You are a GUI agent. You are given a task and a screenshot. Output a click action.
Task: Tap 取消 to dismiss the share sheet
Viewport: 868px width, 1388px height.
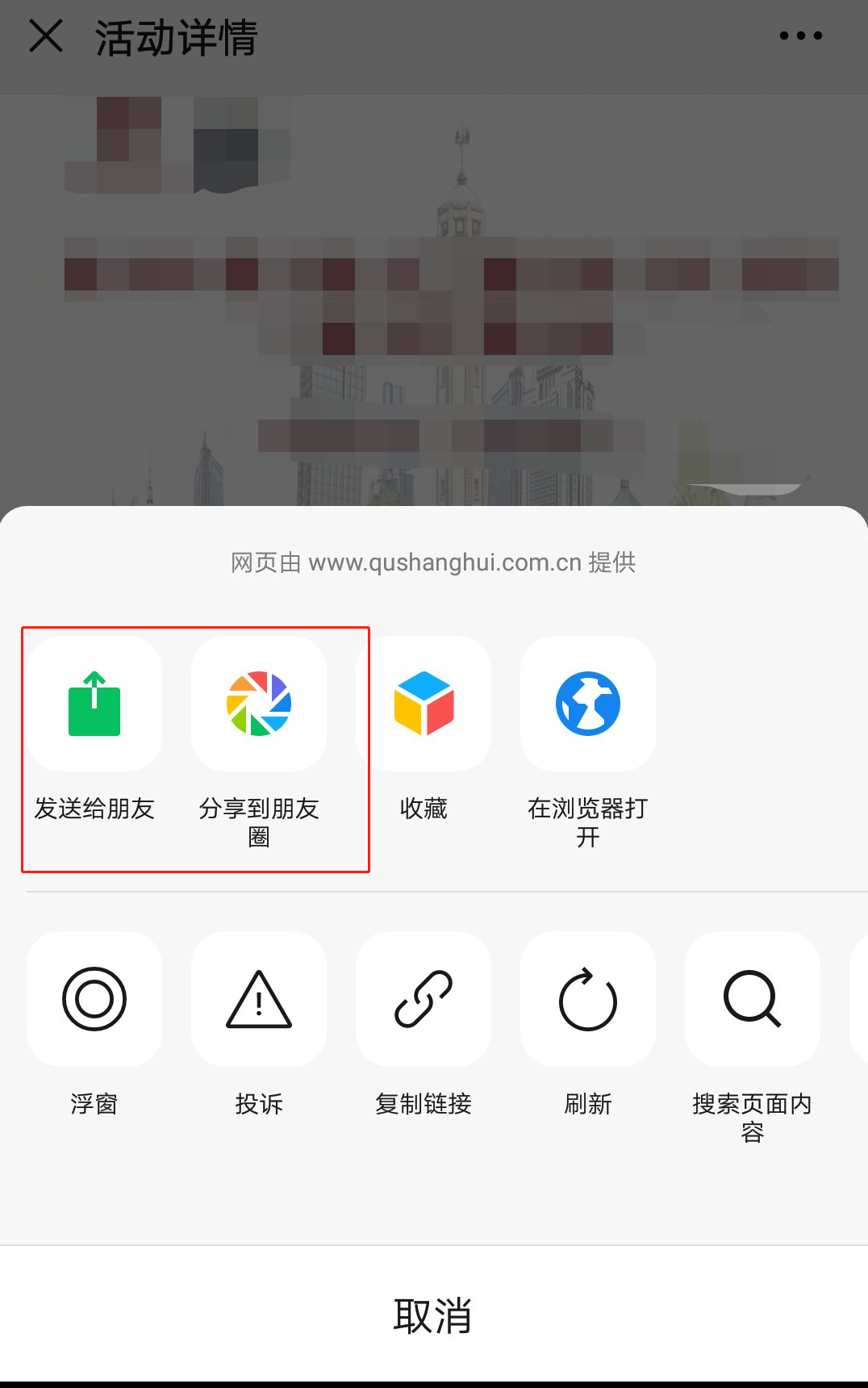pos(433,1315)
